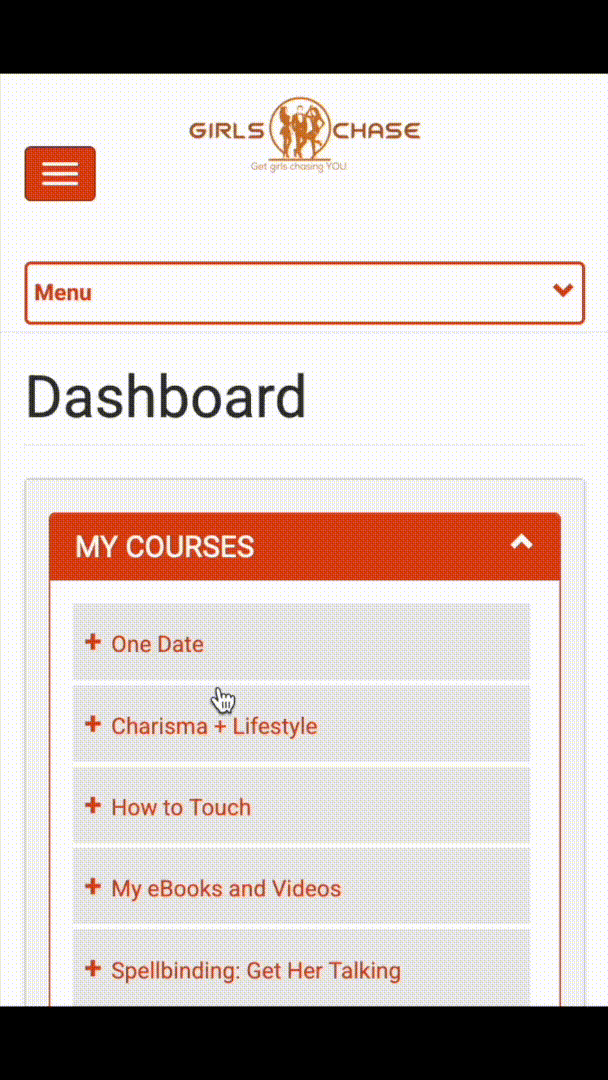Collapse the My Courses section
This screenshot has width=608, height=1080.
pyautogui.click(x=521, y=544)
